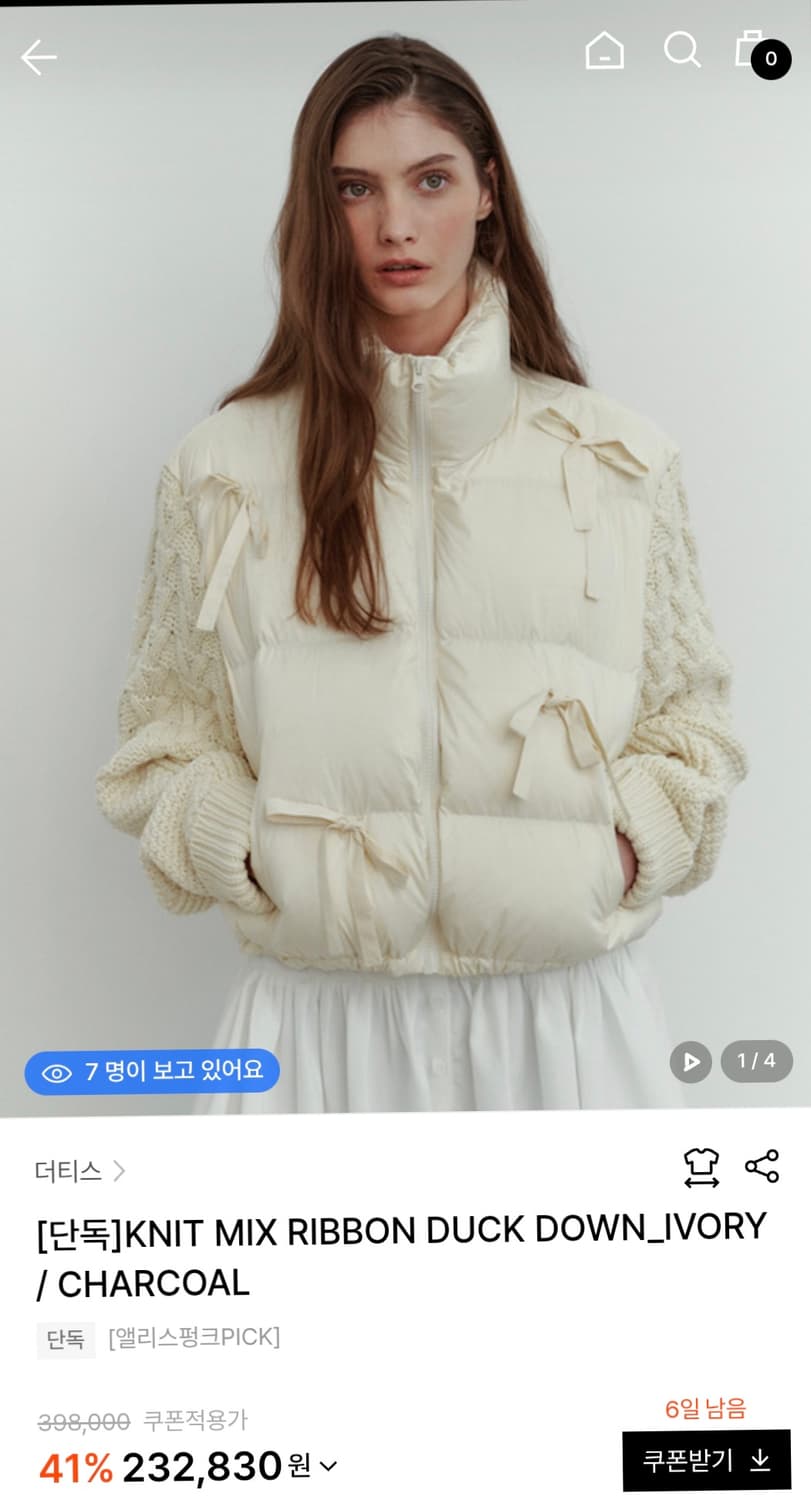Viewport: 811px width, 1500px height.
Task: Tap the 7명이 보고 있어요 badge
Action: (x=151, y=1070)
